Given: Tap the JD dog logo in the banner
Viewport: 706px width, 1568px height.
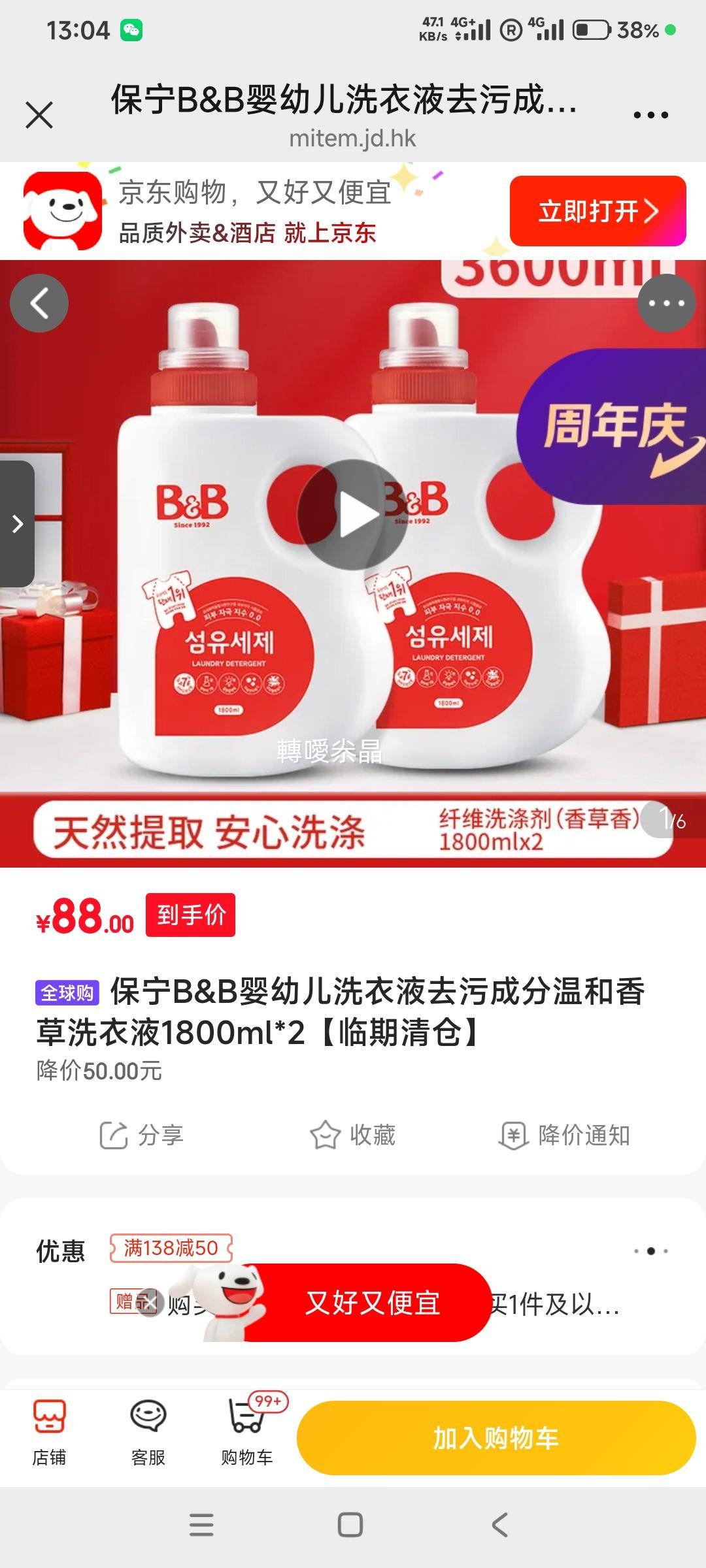Looking at the screenshot, I should point(59,210).
